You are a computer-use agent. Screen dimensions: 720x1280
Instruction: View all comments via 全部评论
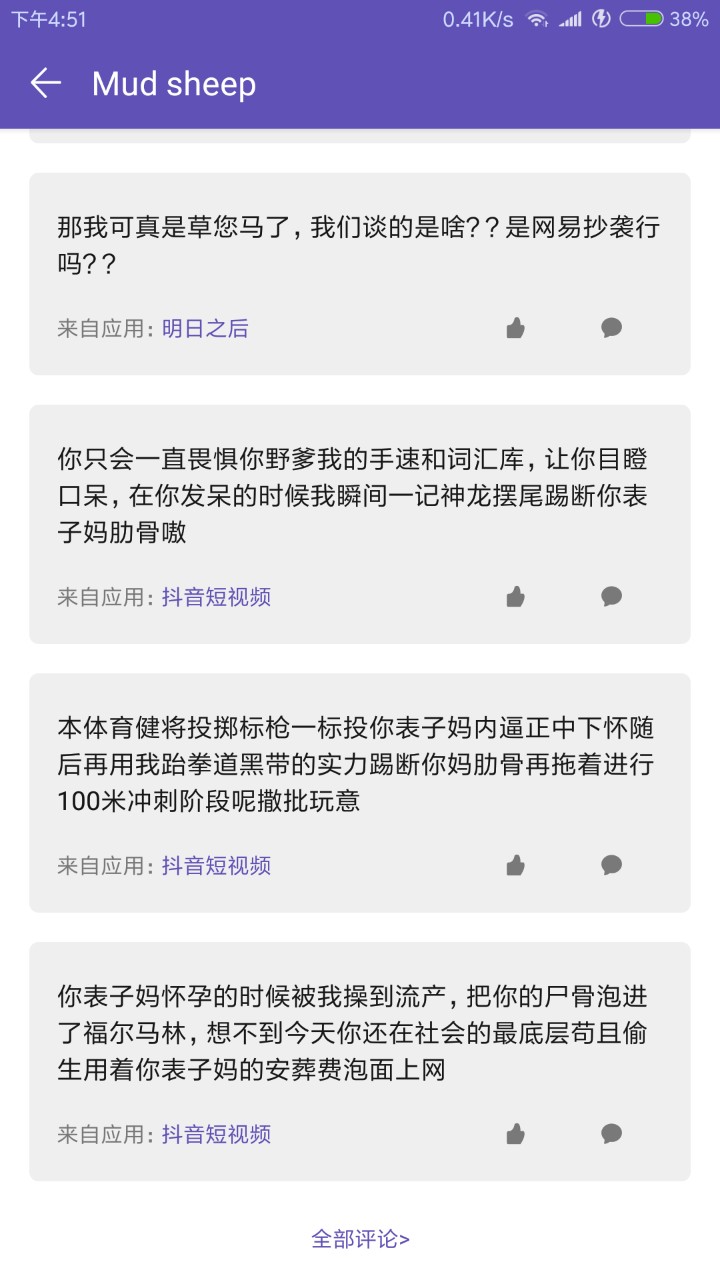tap(360, 1239)
